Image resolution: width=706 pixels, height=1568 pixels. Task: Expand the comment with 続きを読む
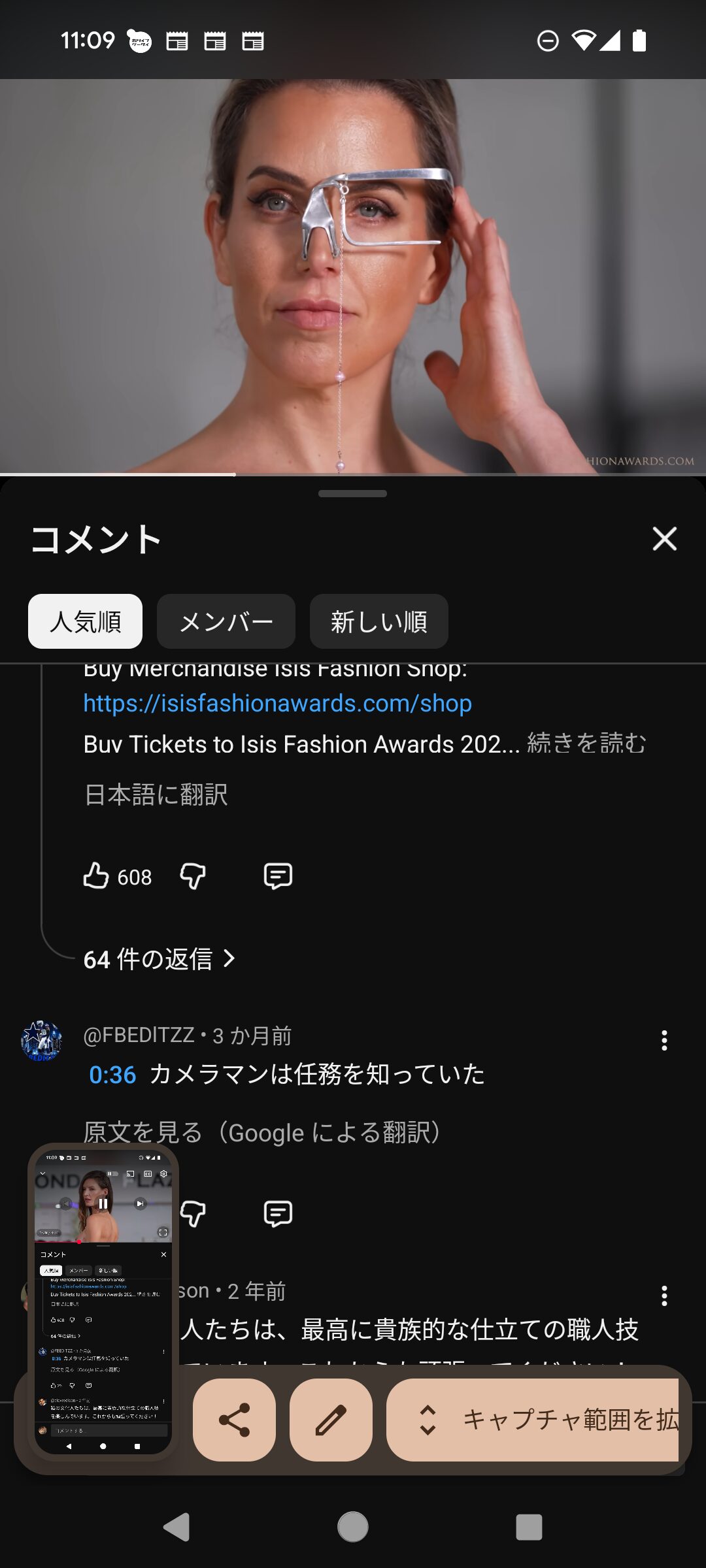[x=586, y=743]
